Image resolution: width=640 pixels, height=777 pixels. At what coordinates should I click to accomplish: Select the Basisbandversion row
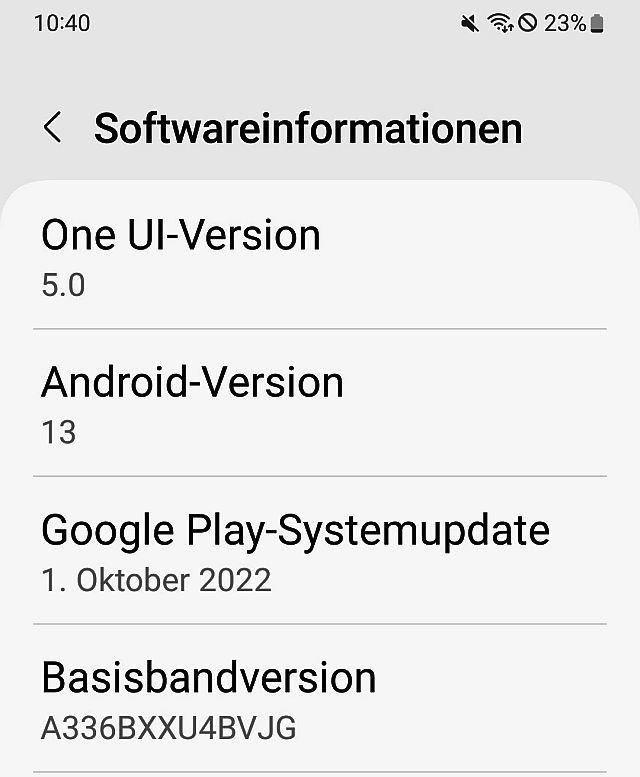(x=320, y=698)
